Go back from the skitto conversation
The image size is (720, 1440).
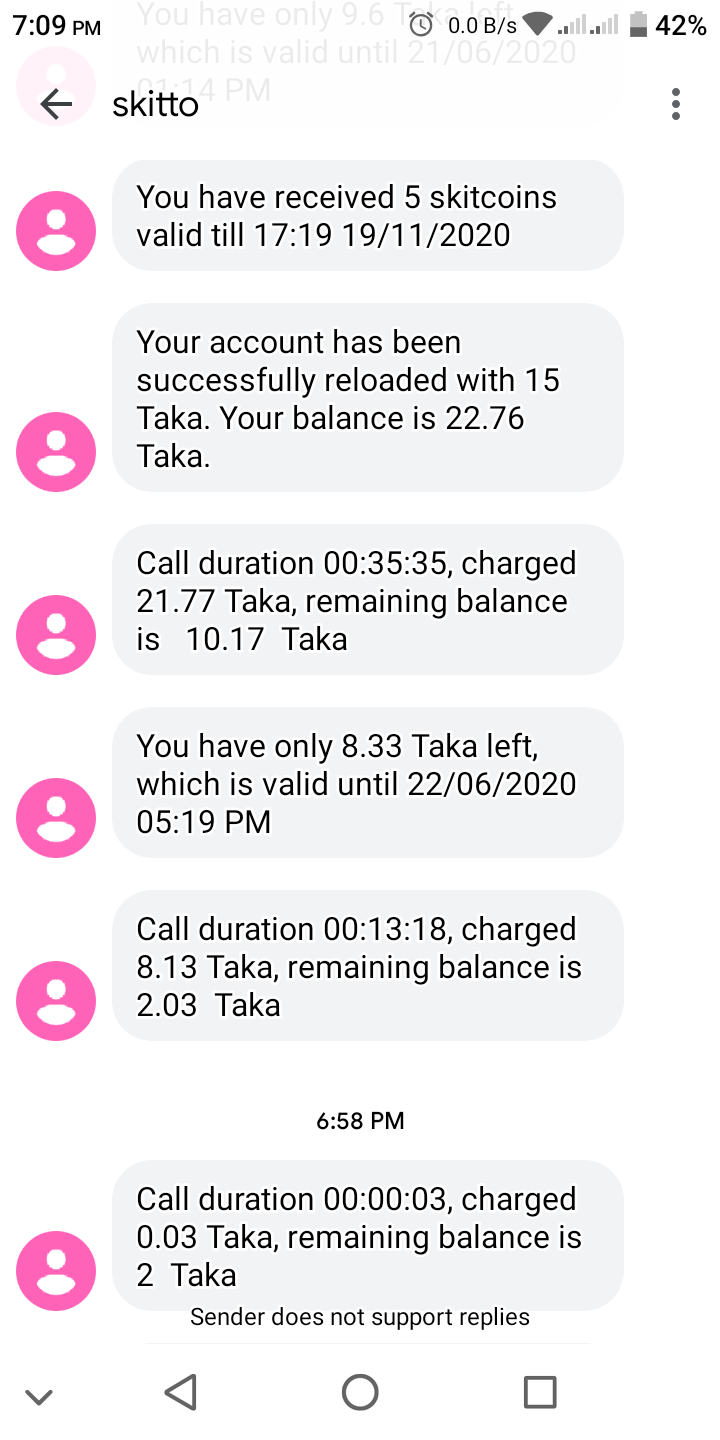[x=56, y=104]
